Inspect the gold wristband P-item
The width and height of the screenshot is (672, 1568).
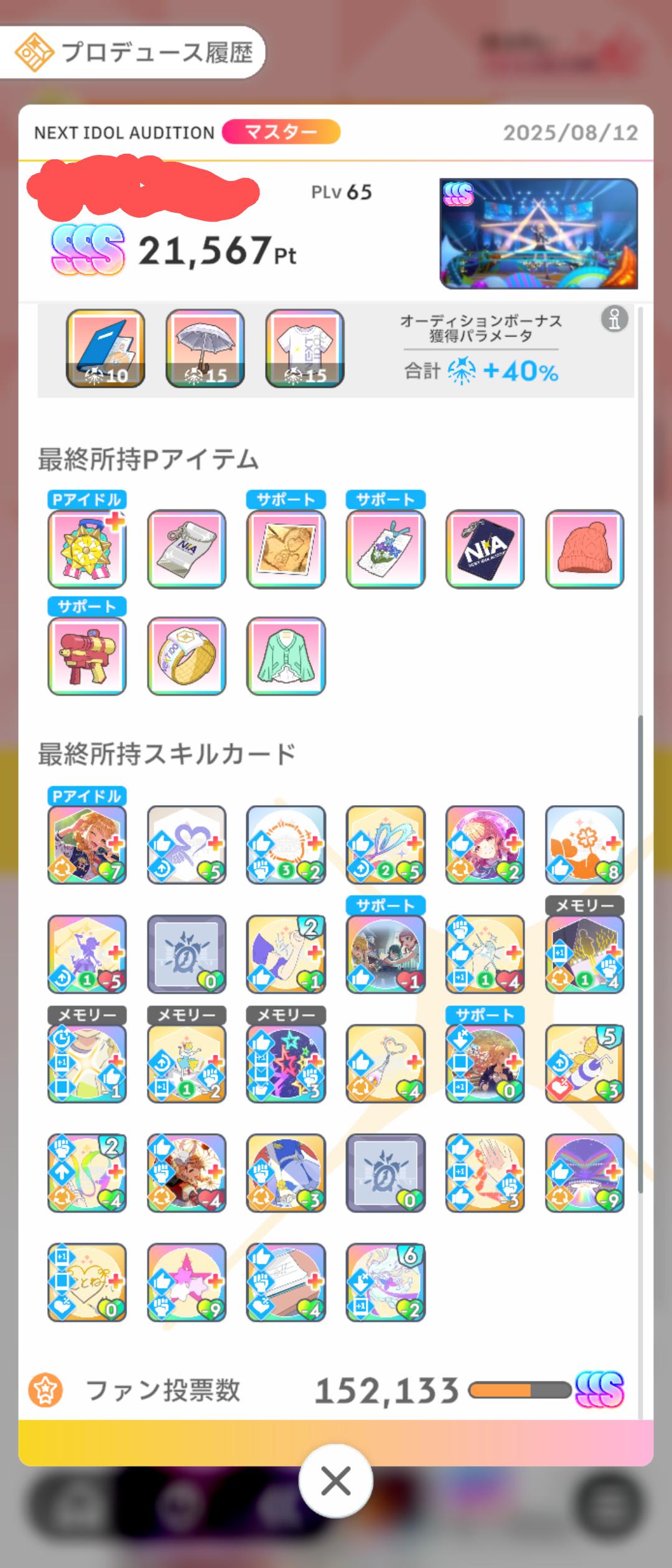pyautogui.click(x=187, y=656)
